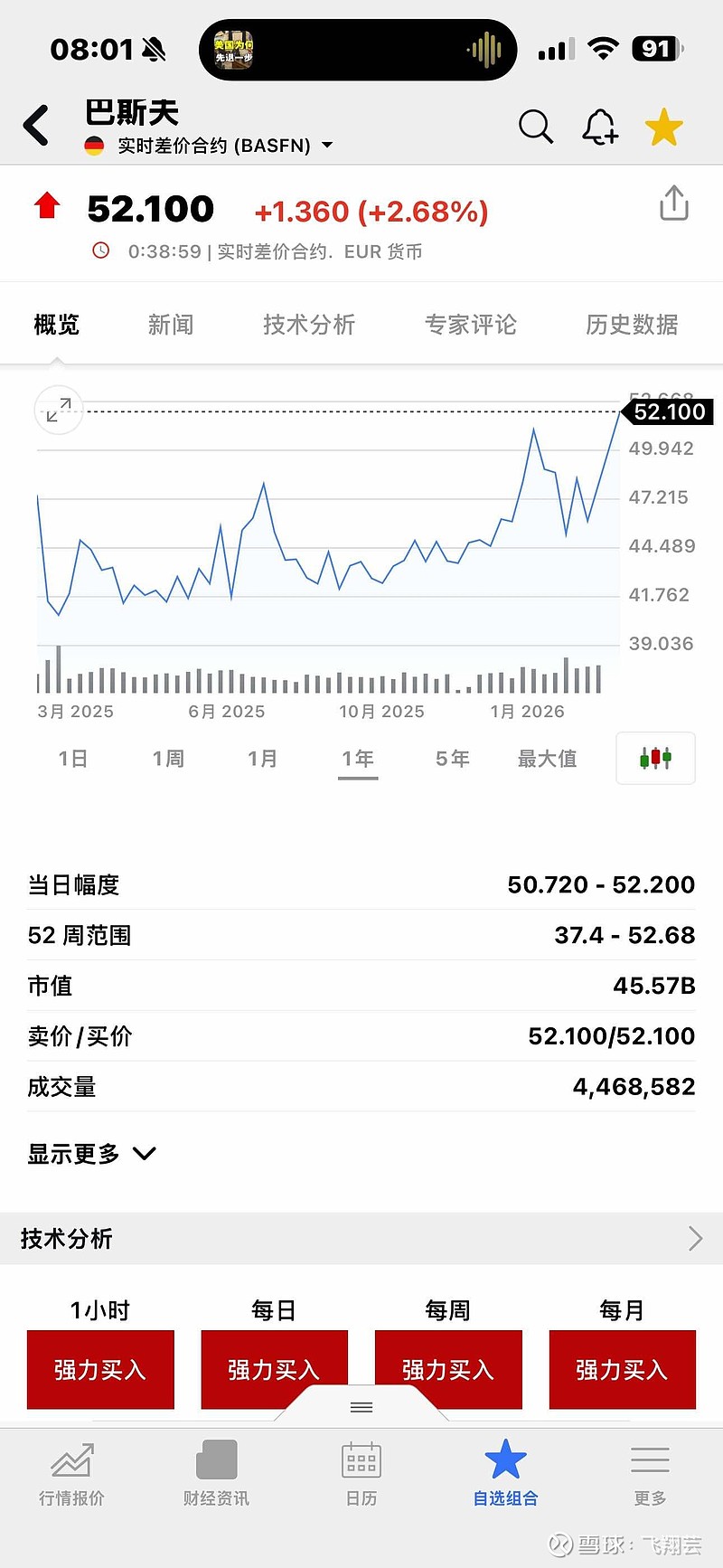Open the search icon
723x1568 pixels.
535,127
